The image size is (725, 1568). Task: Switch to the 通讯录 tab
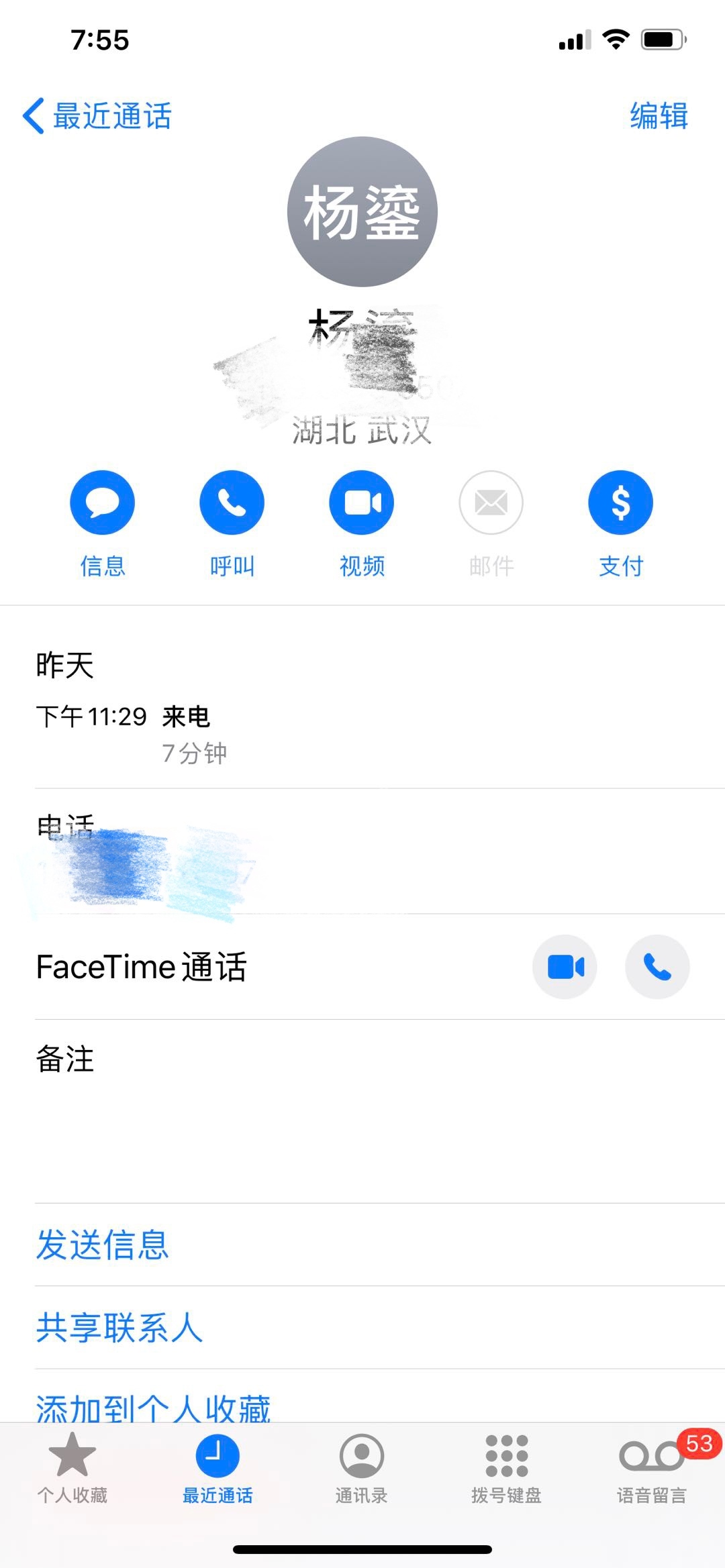click(362, 1469)
